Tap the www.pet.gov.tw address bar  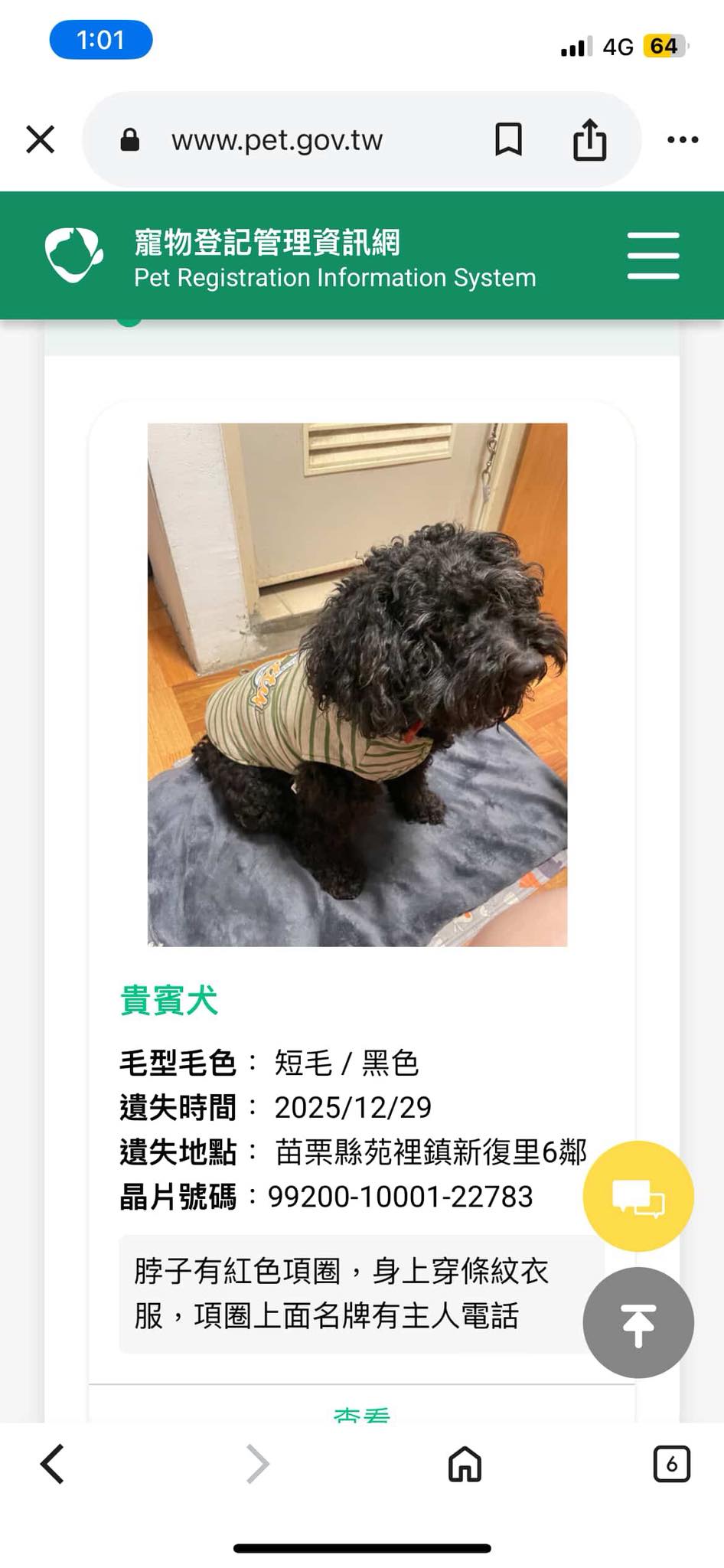click(x=276, y=140)
